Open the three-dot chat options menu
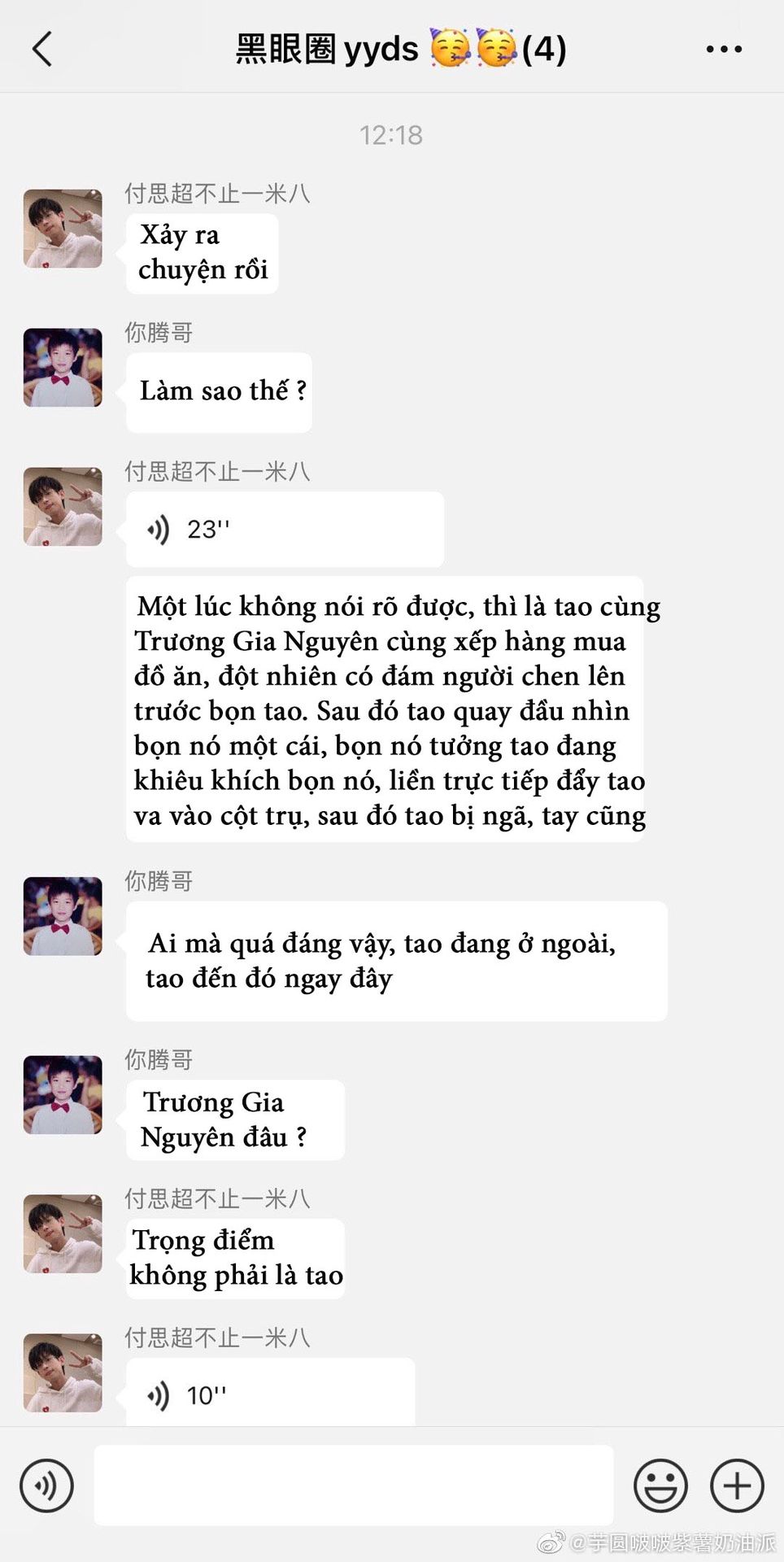The height and width of the screenshot is (1562, 784). click(723, 50)
